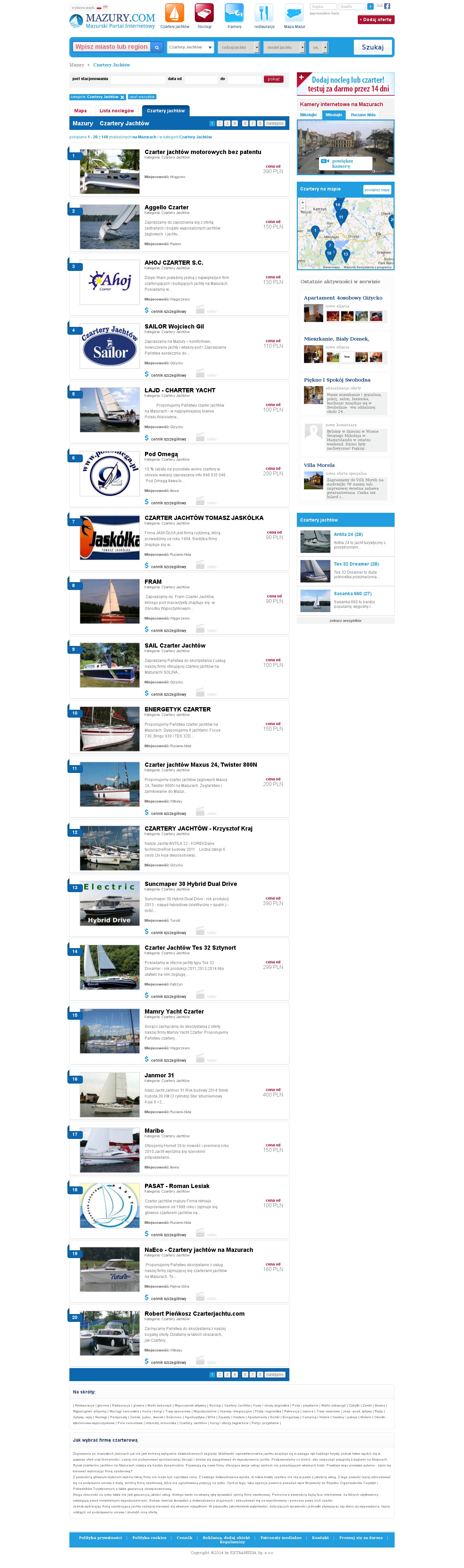Tap the 'pokaż' date filter button
Screen dimensions: 464x1568
click(x=273, y=79)
